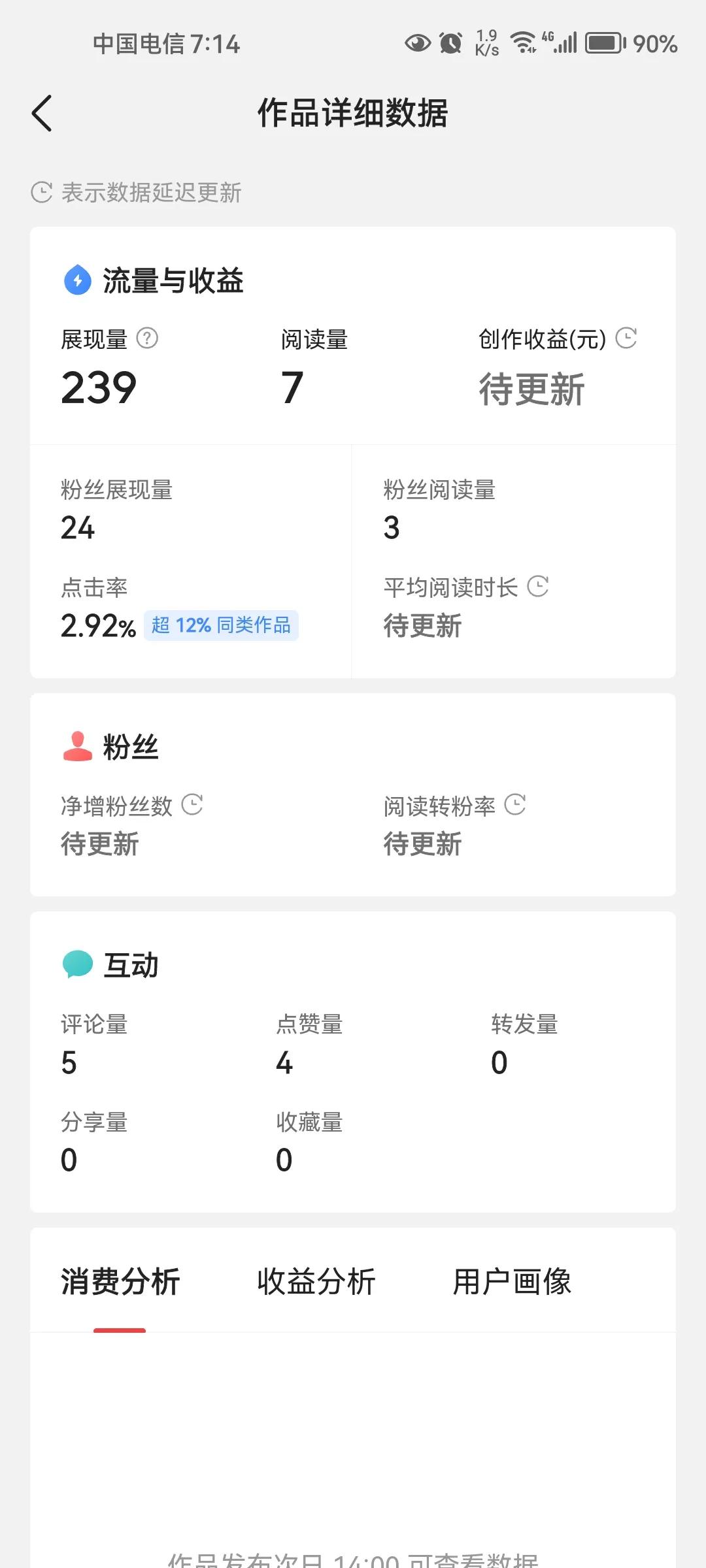706x1568 pixels.
Task: Tap the back arrow to exit page
Action: (x=41, y=112)
